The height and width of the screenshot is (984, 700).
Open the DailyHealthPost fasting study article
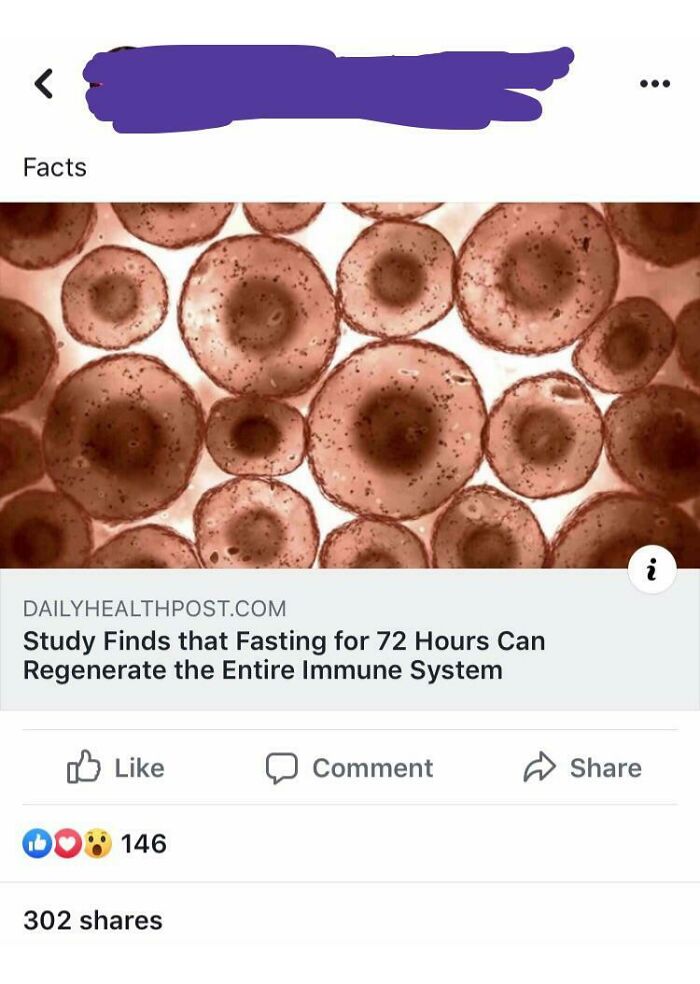pyautogui.click(x=284, y=655)
